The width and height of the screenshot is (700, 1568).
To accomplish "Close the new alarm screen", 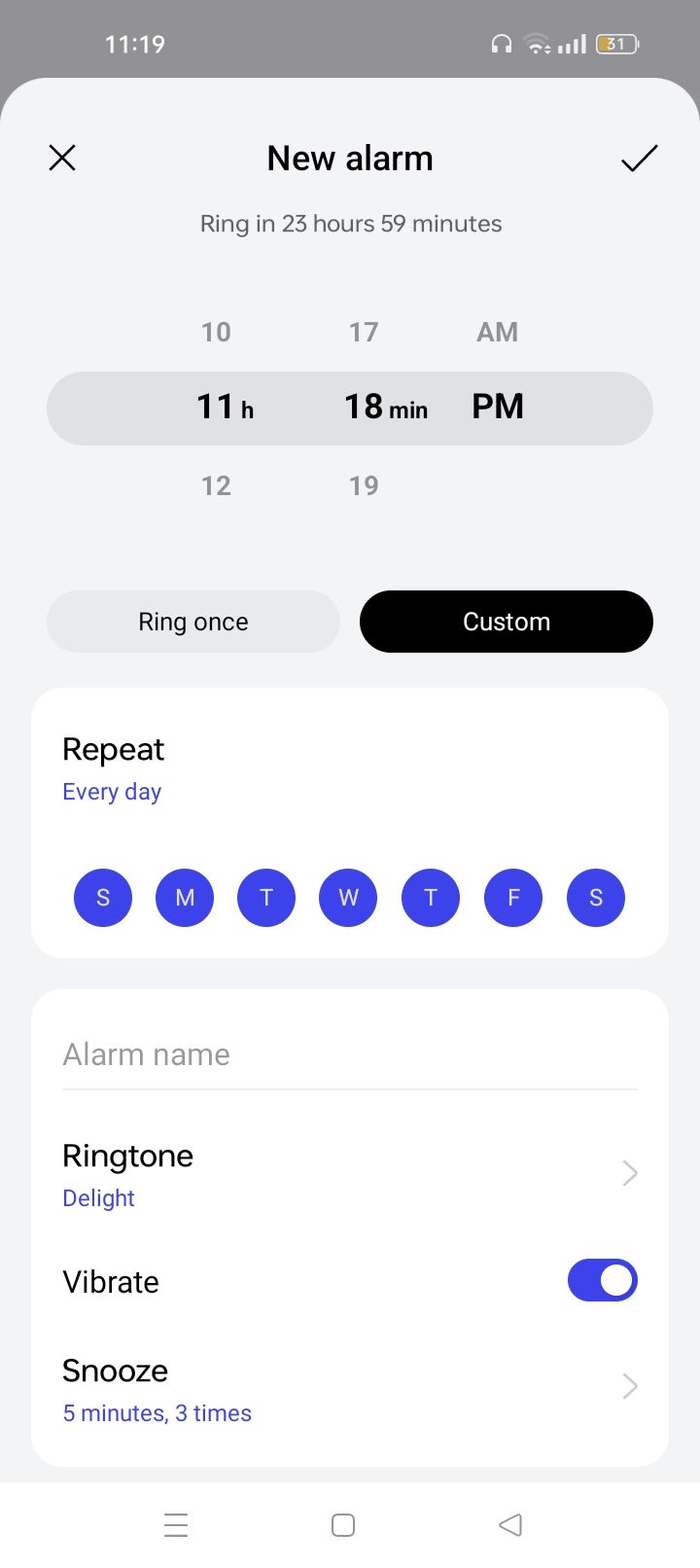I will (62, 158).
